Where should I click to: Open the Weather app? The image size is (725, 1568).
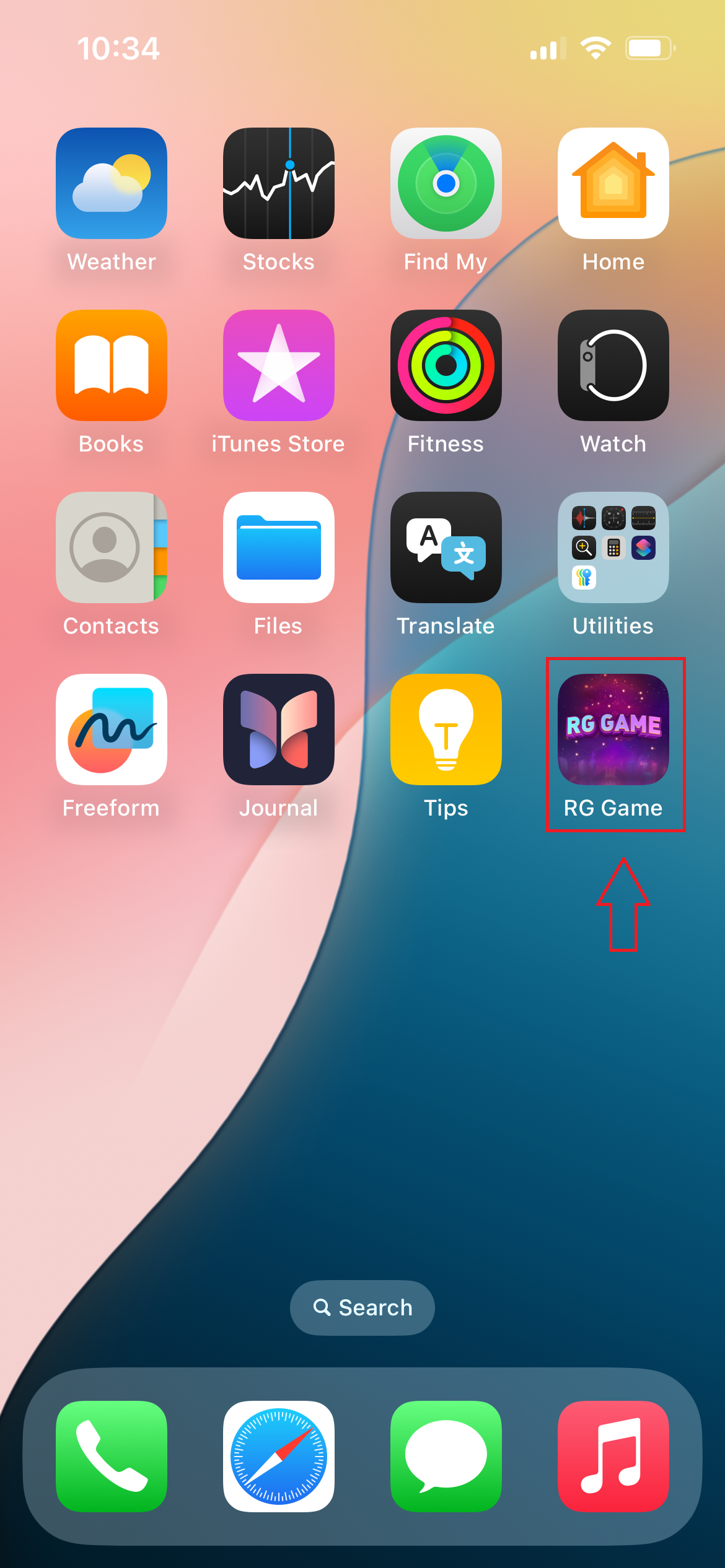pyautogui.click(x=112, y=183)
